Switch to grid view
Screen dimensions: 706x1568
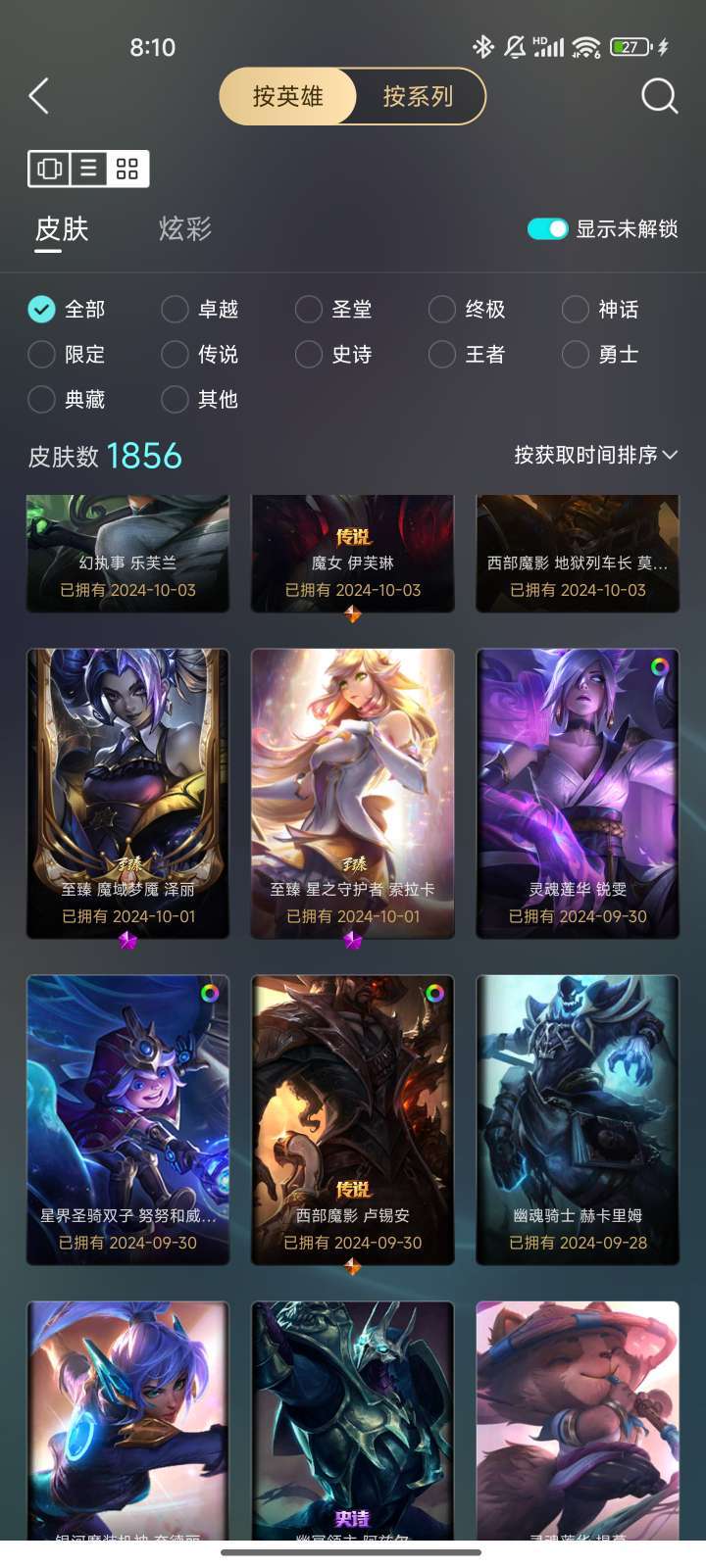coord(127,169)
